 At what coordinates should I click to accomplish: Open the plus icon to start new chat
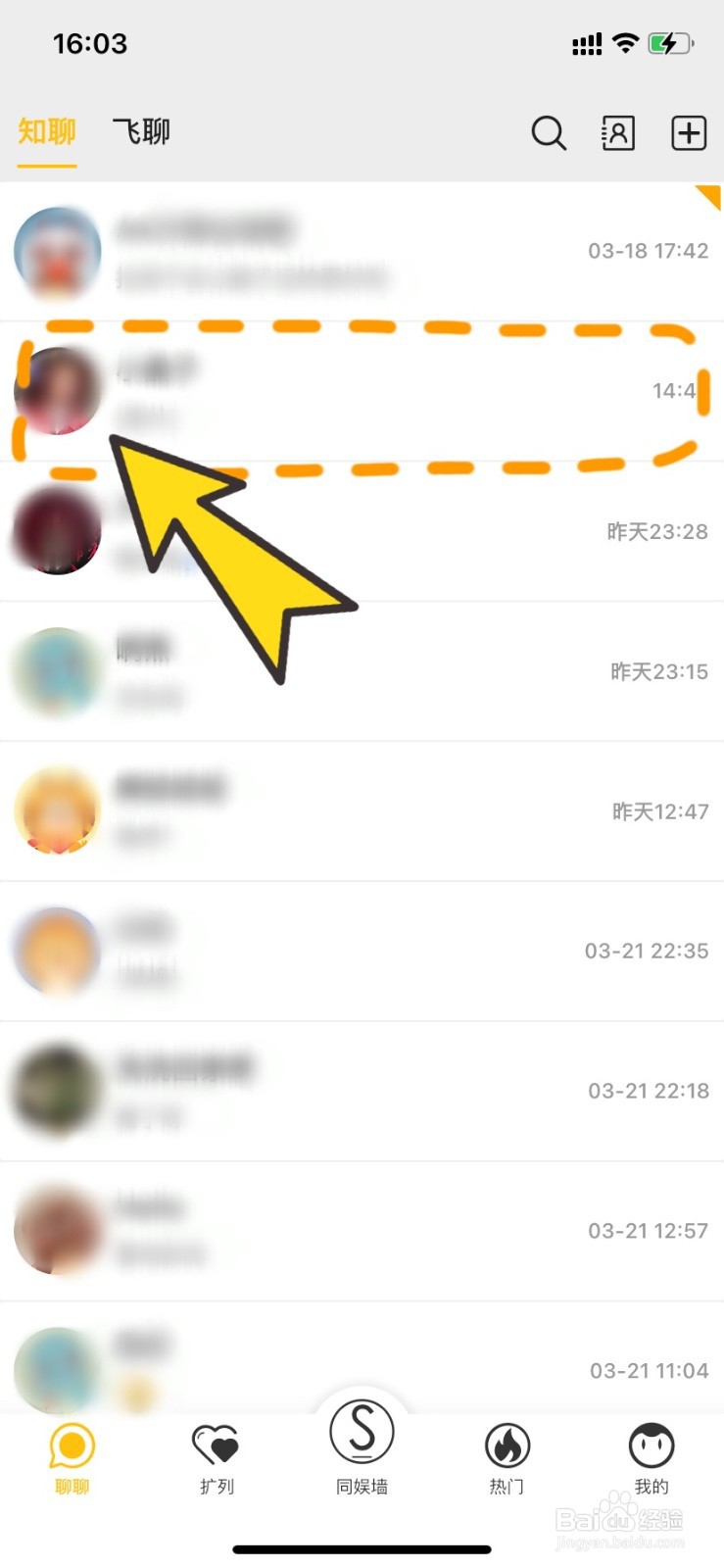tap(688, 133)
